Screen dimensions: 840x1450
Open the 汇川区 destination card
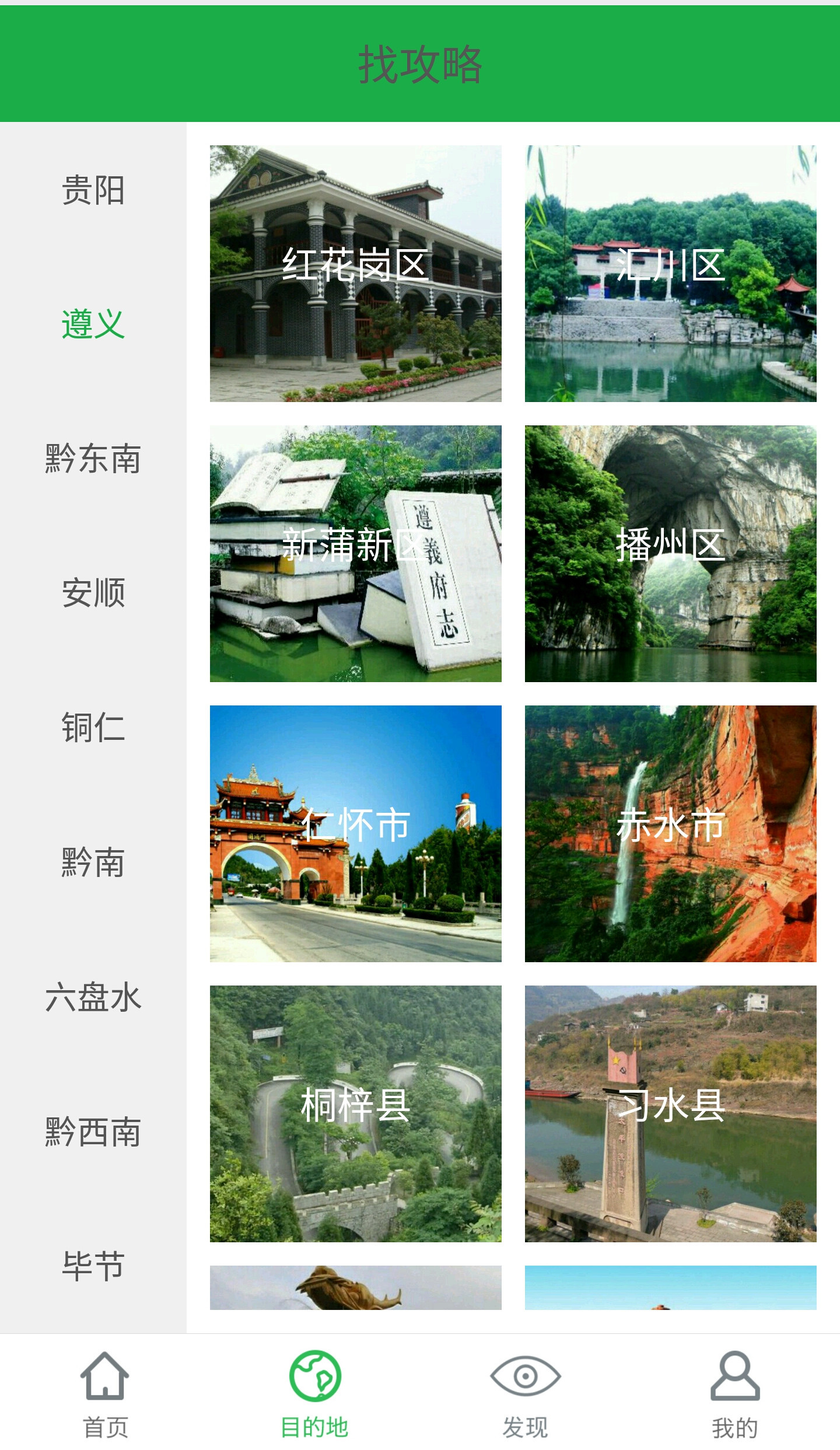(x=671, y=273)
